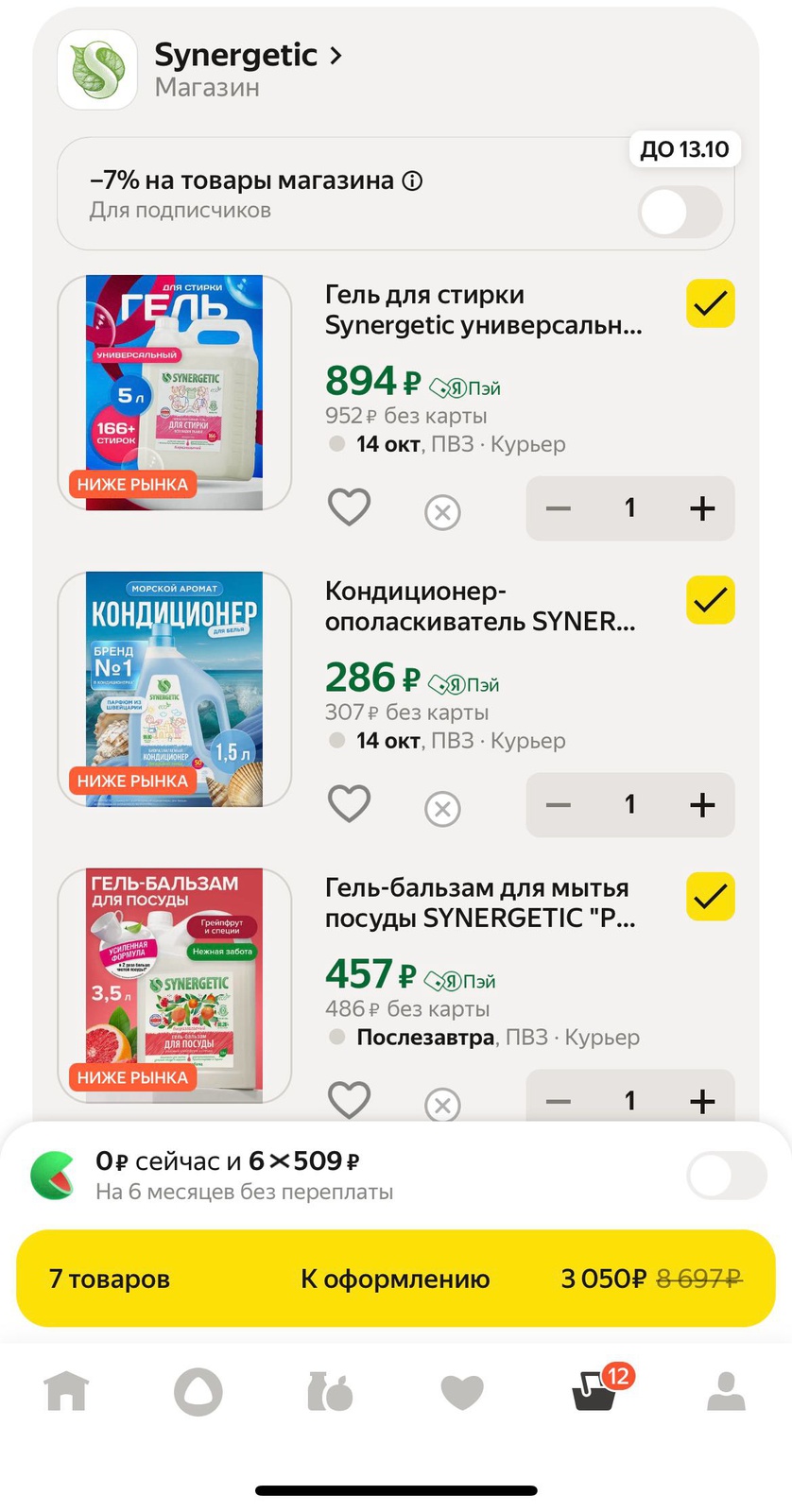Screen dimensions: 792x1512
Task: Turn on the 6×509 ₽ installment option
Action: point(726,1176)
